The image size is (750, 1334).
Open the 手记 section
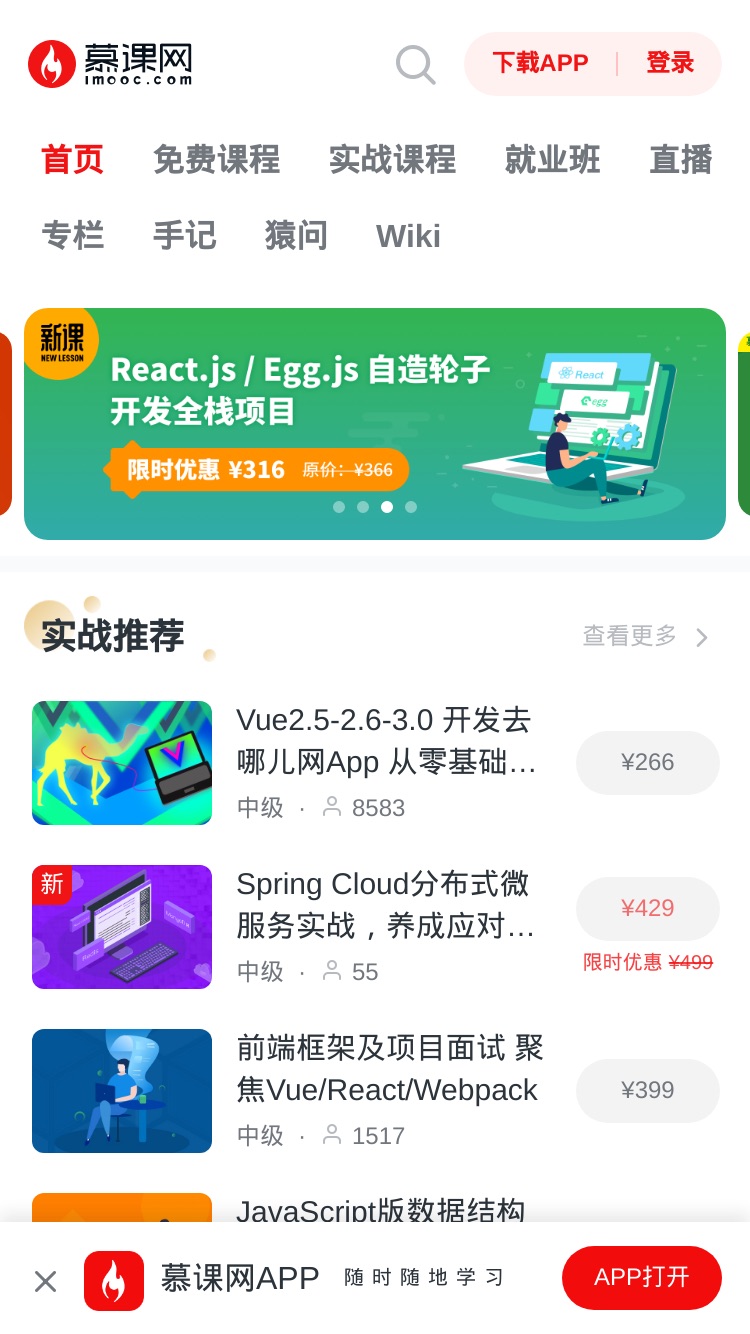[185, 236]
